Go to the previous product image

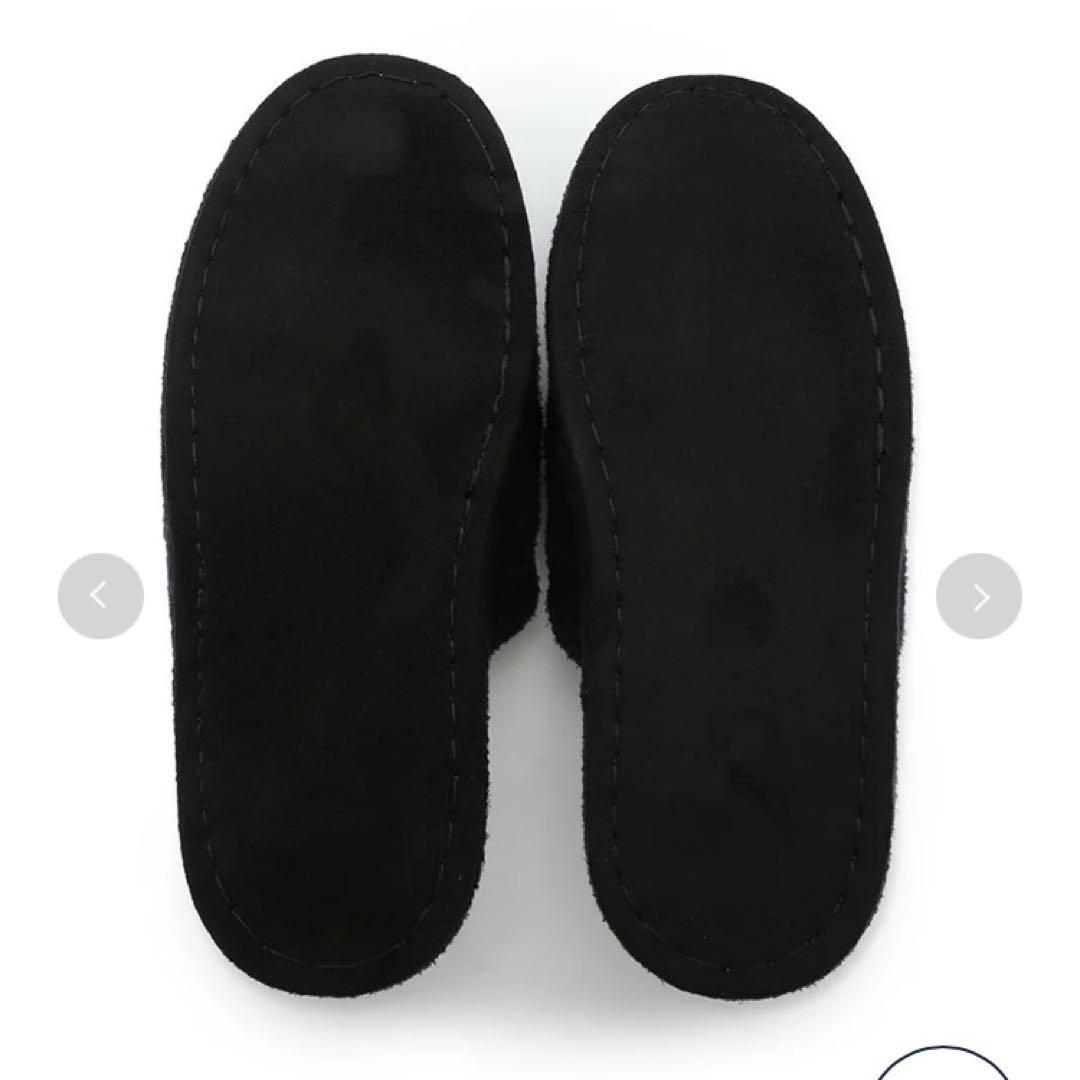[x=100, y=596]
